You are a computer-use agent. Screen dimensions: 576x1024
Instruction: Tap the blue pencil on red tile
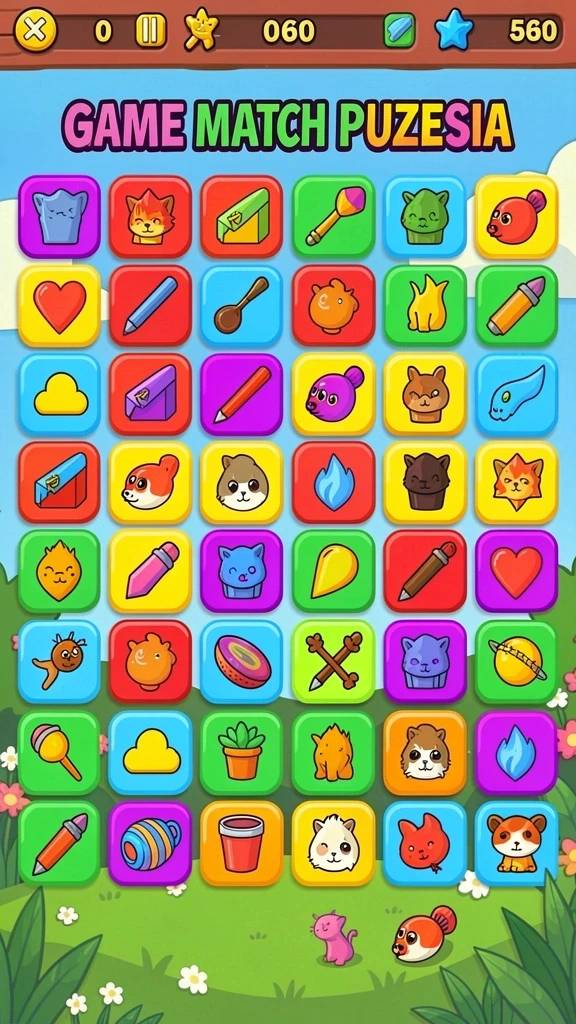pos(150,305)
